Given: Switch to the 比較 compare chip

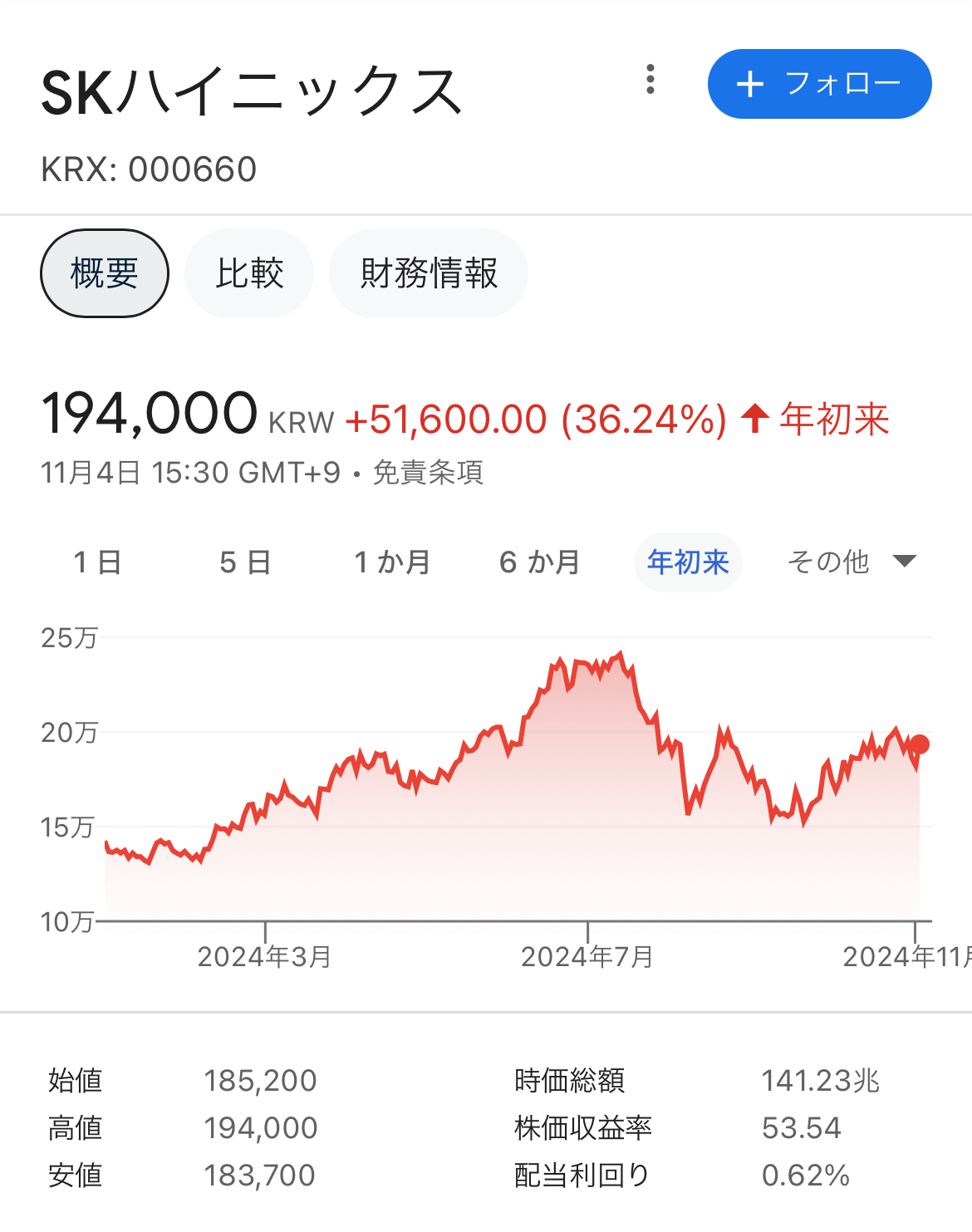Looking at the screenshot, I should point(249,273).
